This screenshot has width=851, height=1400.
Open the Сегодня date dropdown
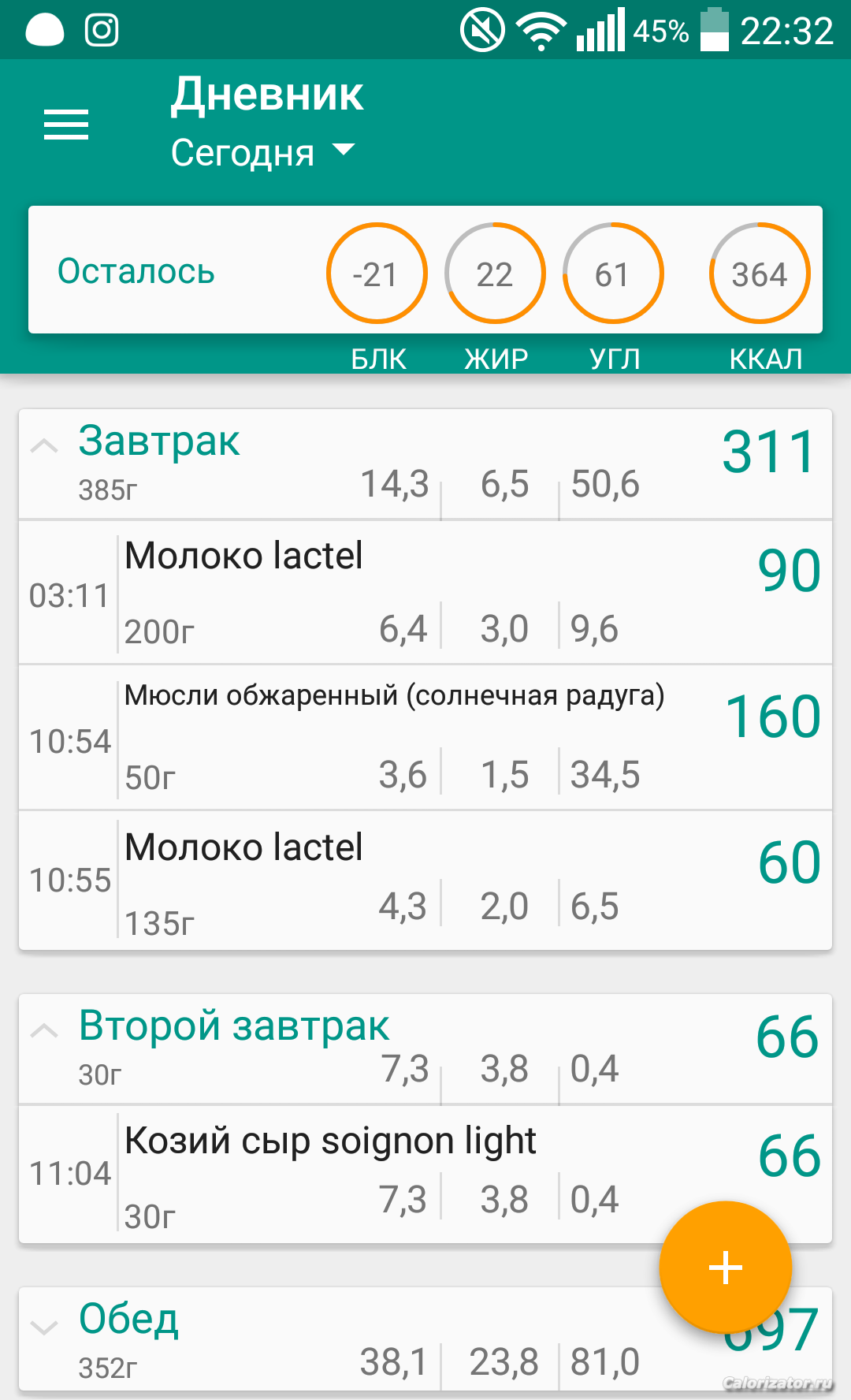tap(263, 152)
